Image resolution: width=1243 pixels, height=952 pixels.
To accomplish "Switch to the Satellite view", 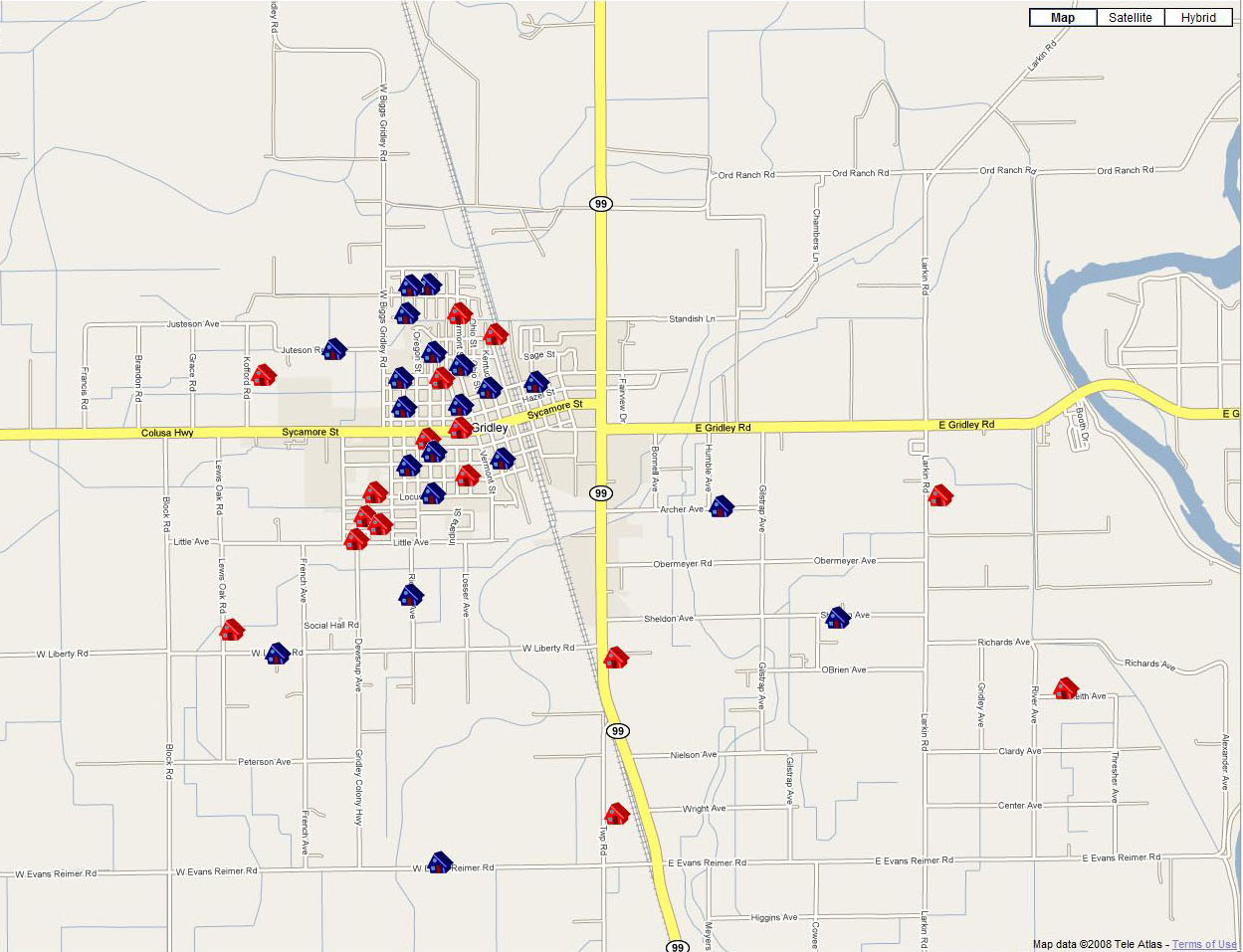I will pyautogui.click(x=1130, y=18).
